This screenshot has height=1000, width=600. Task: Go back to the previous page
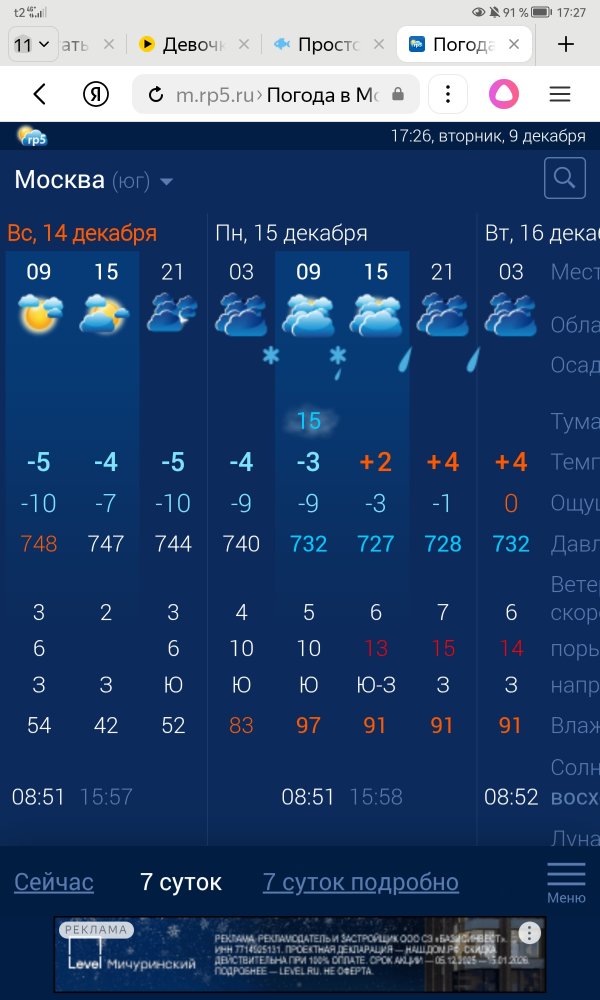coord(40,95)
